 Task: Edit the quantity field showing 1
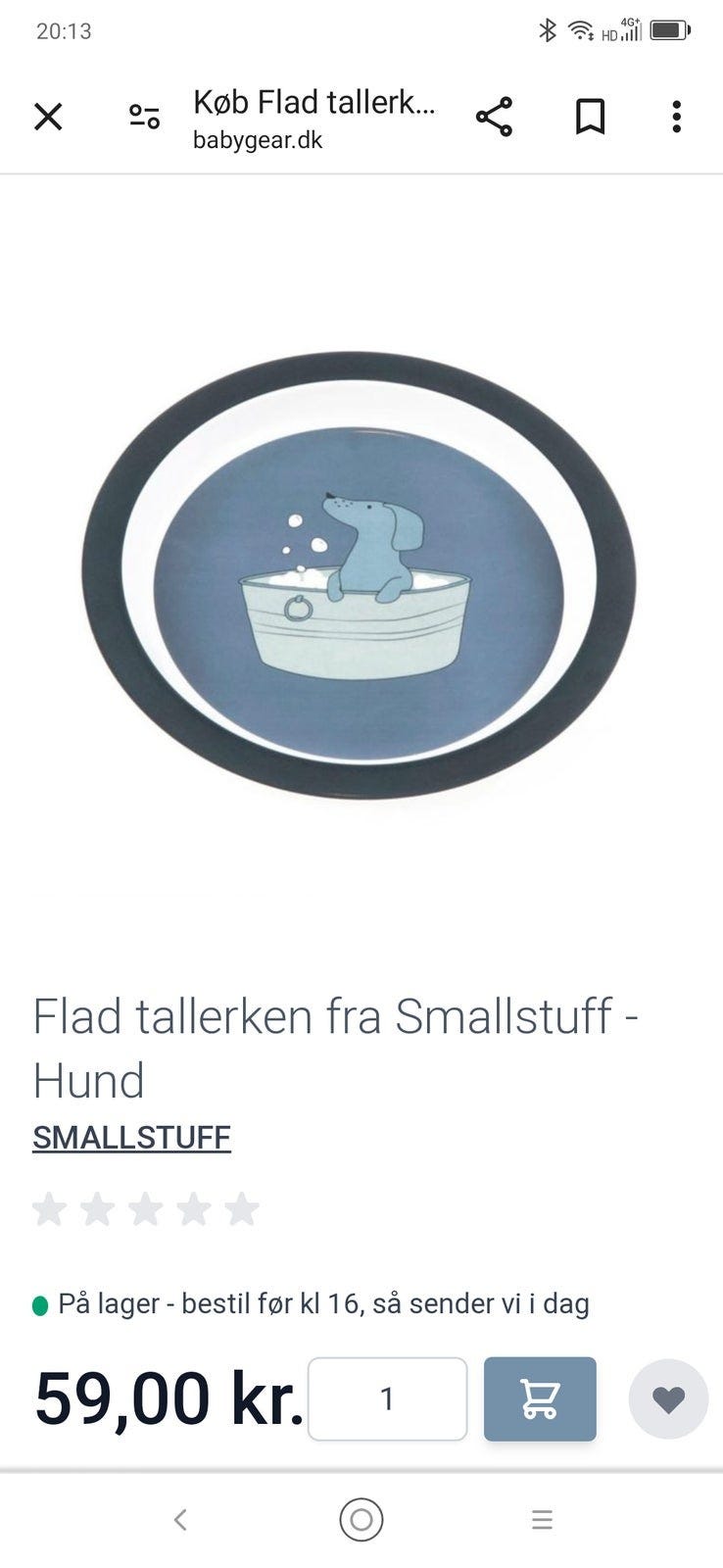click(x=387, y=1398)
